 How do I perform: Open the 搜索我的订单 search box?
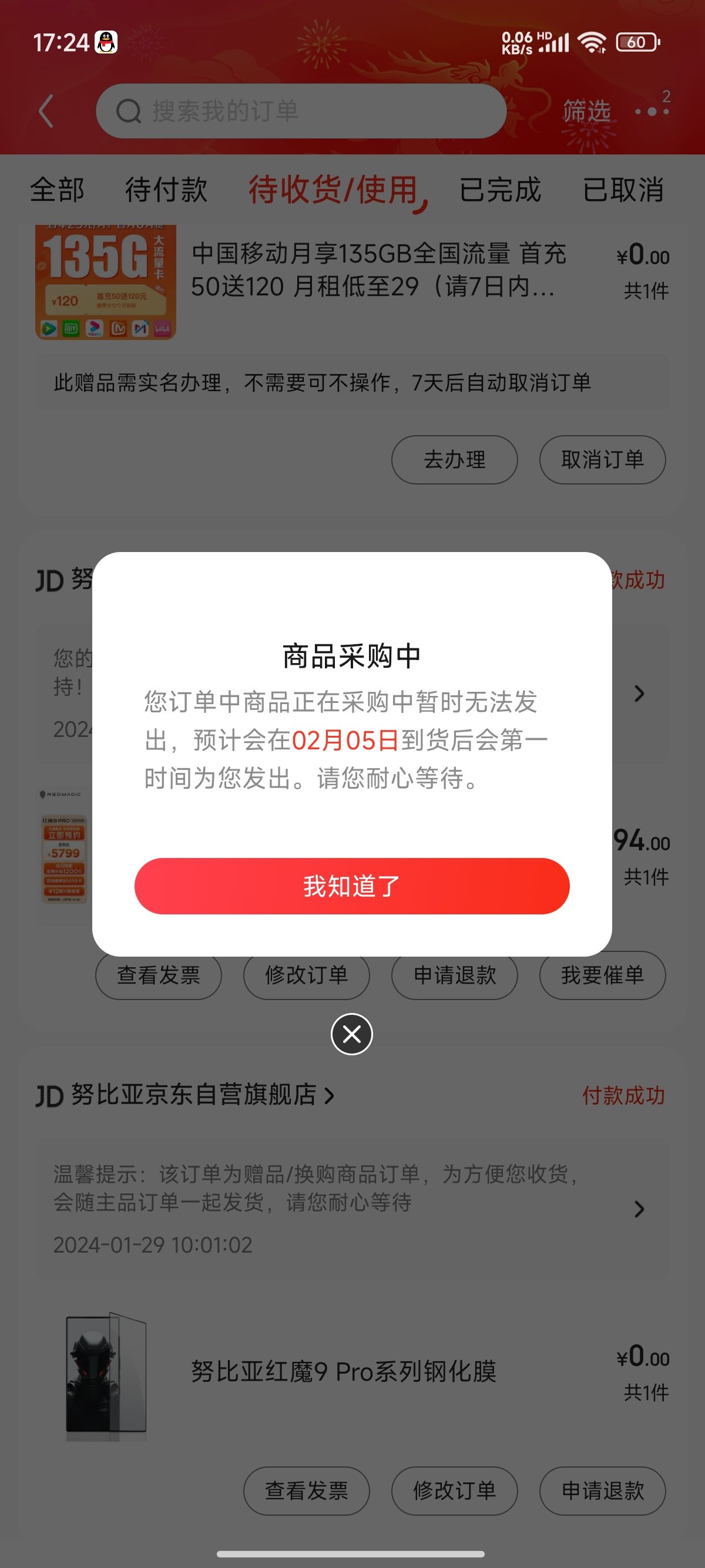(x=301, y=112)
